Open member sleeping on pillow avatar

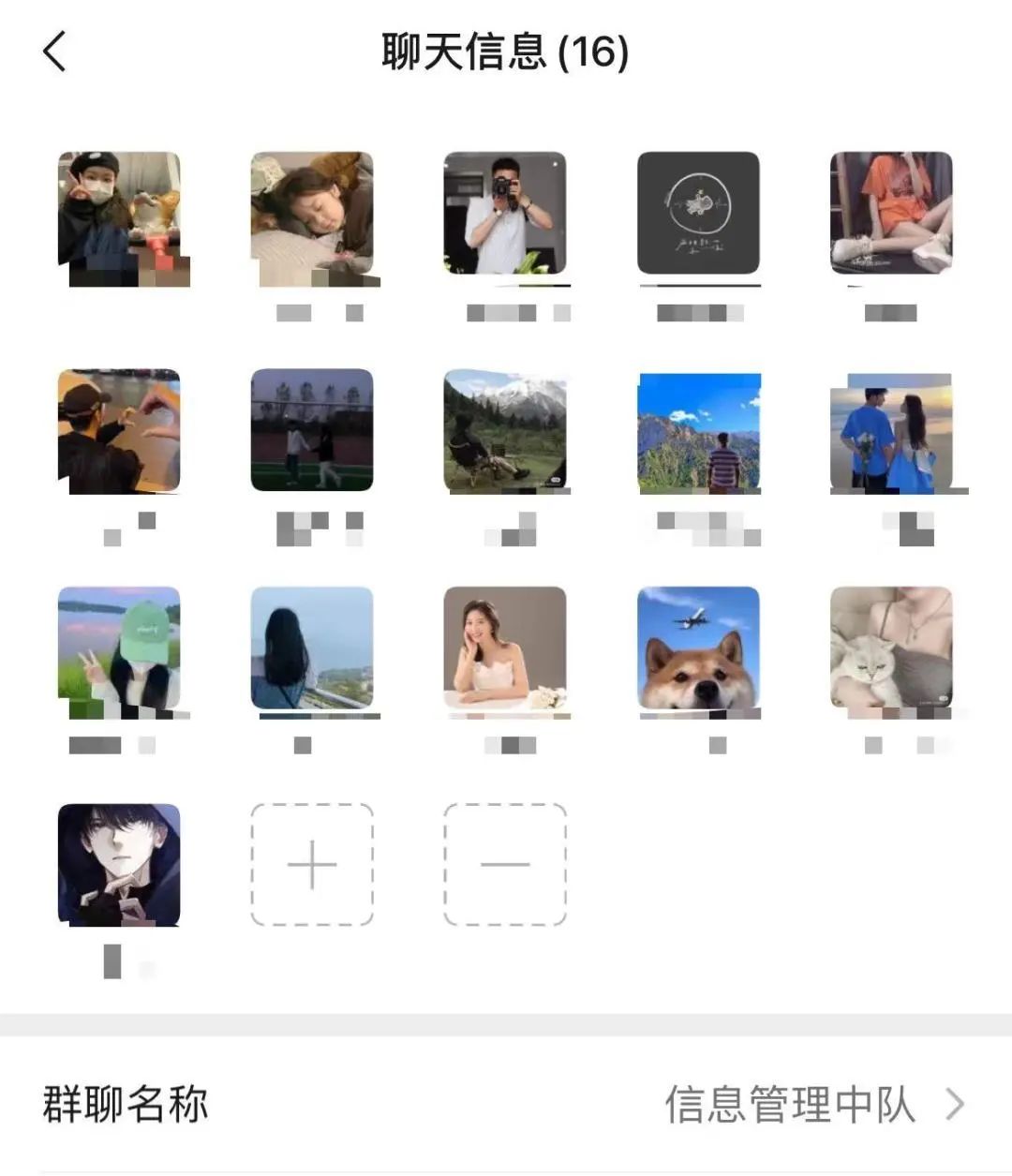click(312, 214)
